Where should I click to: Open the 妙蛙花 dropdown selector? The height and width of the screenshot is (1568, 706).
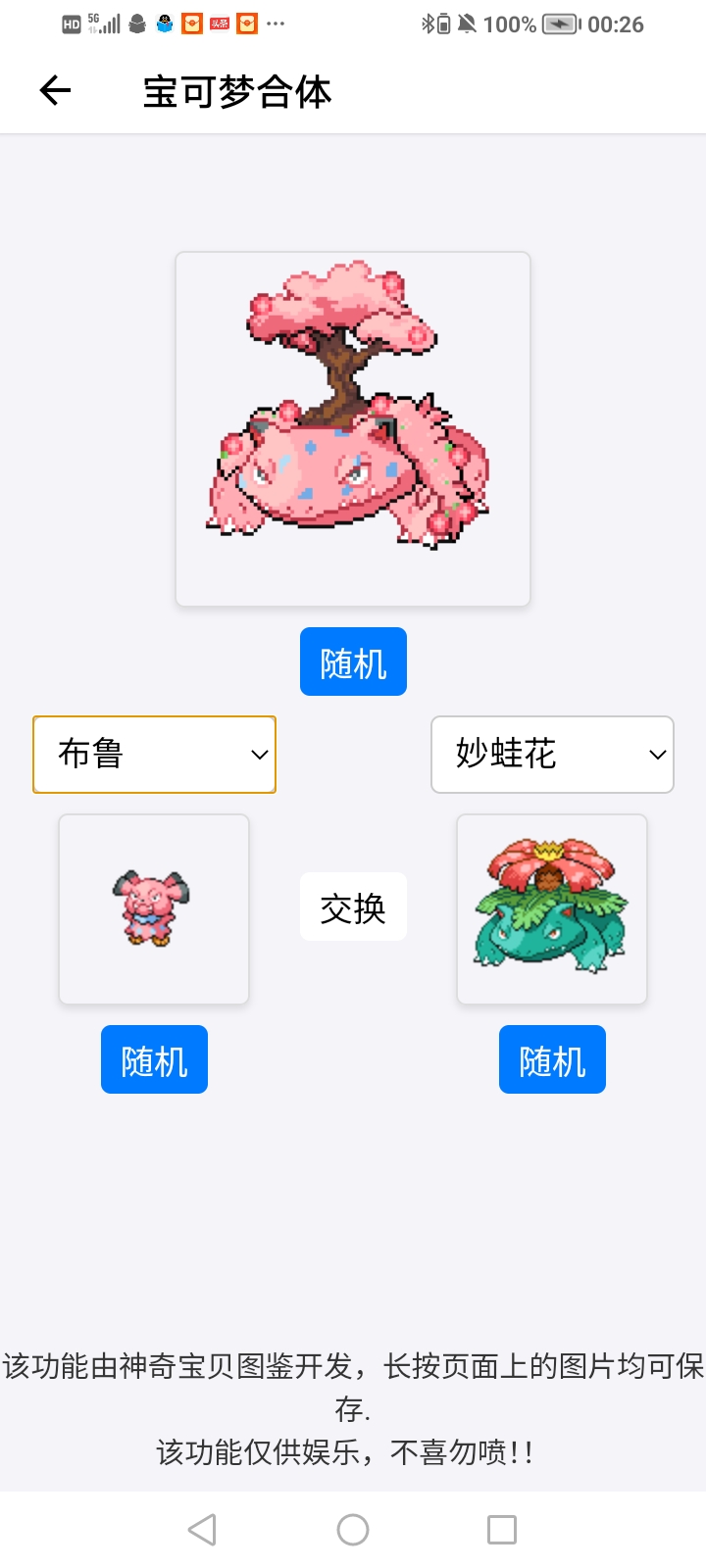pos(552,755)
